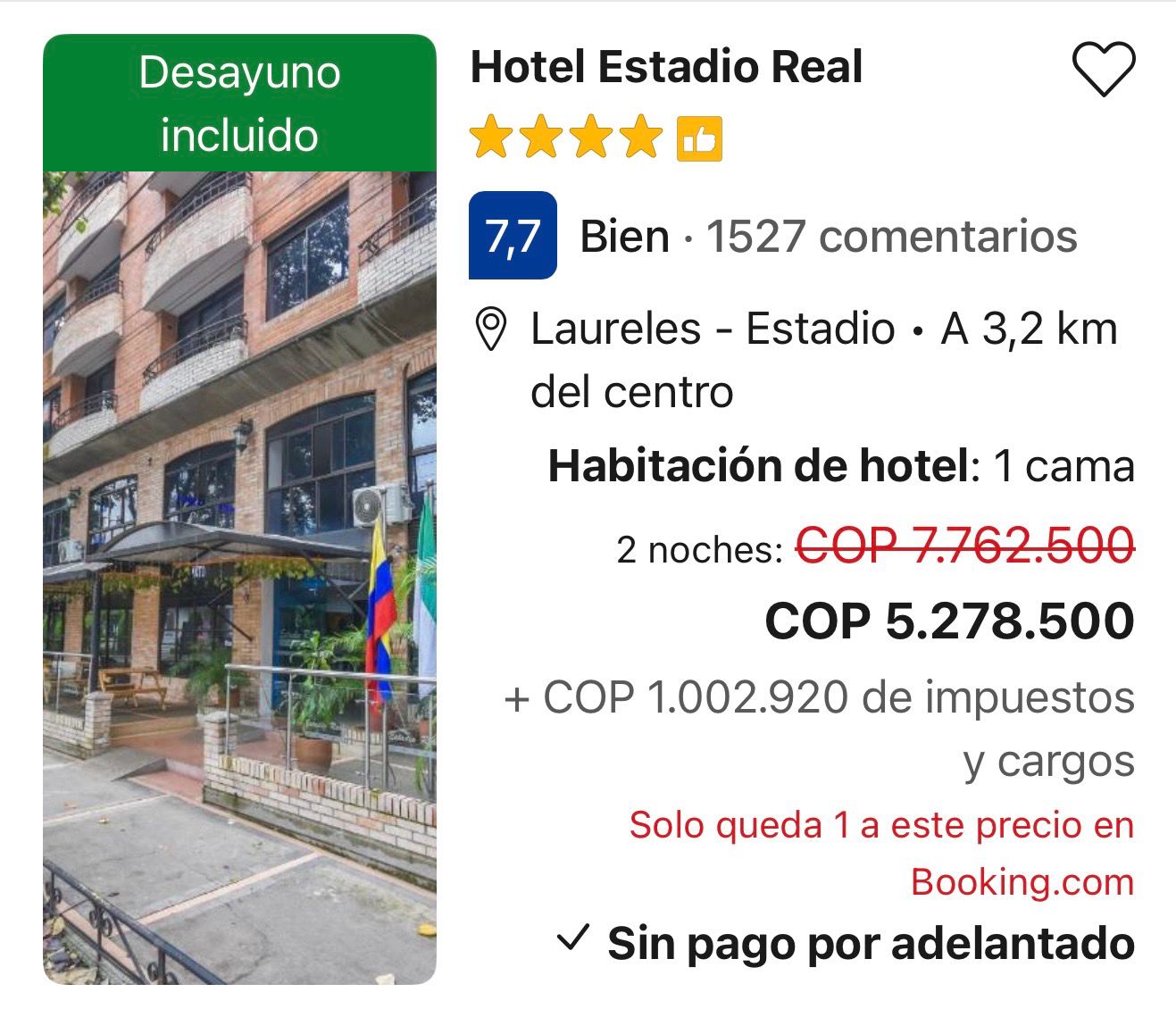The image size is (1176, 1009).
Task: Open the Hotel Estadio Real listing
Action: pos(666,67)
